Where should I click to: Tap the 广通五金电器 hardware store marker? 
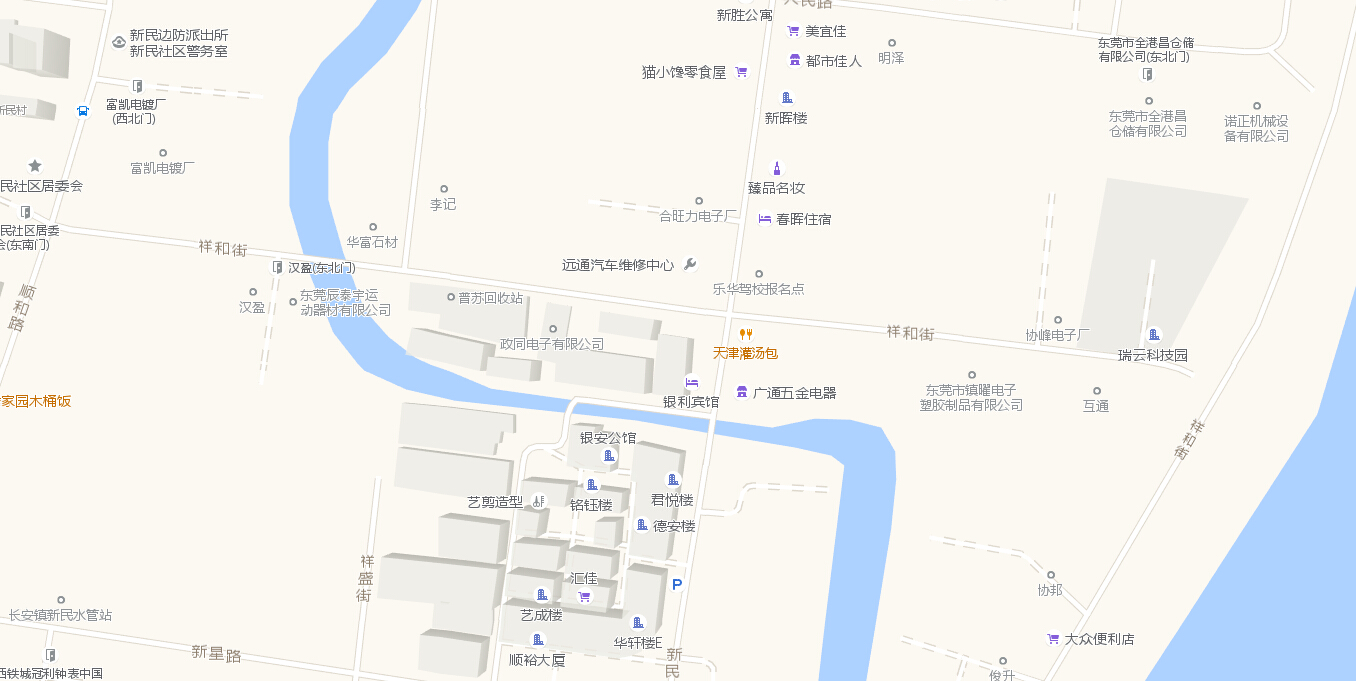742,392
